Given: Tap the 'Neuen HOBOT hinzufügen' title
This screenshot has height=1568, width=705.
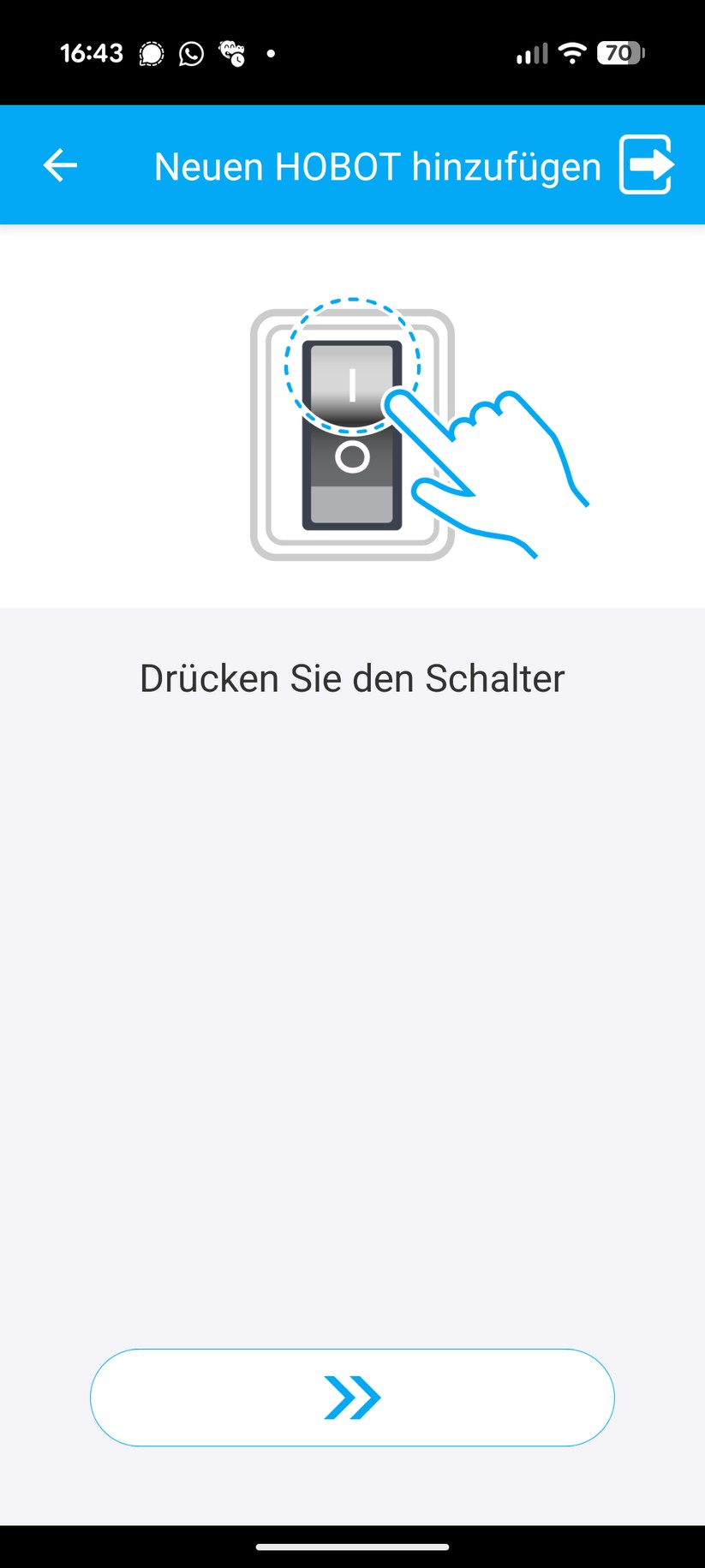Looking at the screenshot, I should (377, 164).
